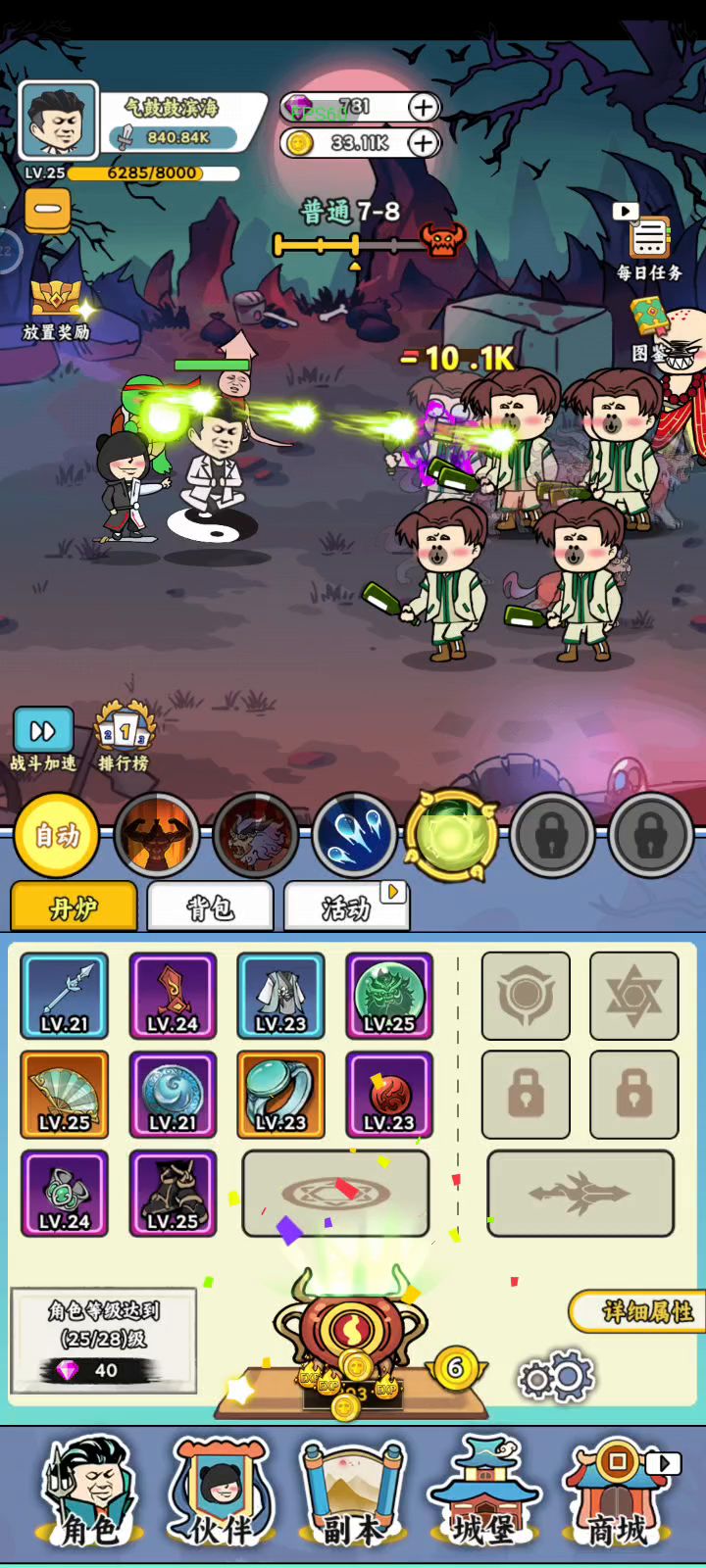Toggle the 自动 auto-battle button

pos(57,835)
